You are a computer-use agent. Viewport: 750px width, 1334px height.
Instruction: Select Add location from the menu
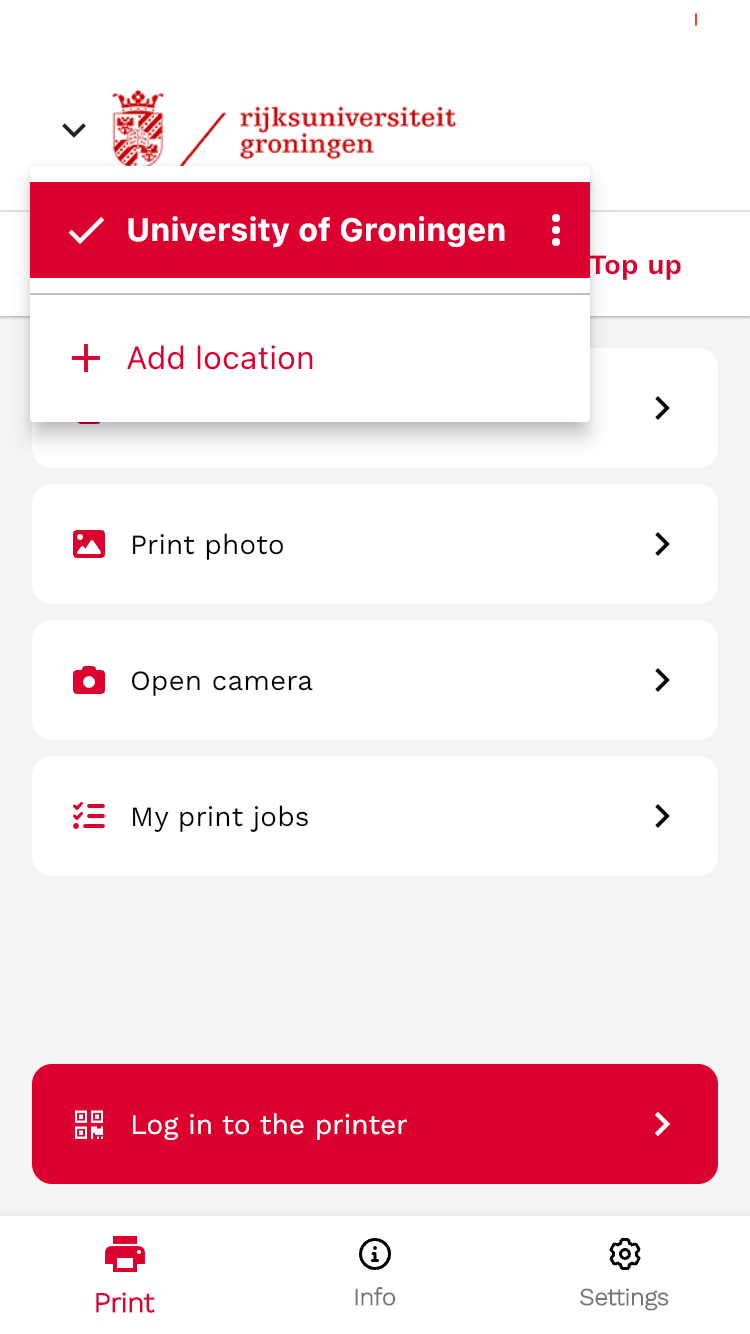[220, 358]
